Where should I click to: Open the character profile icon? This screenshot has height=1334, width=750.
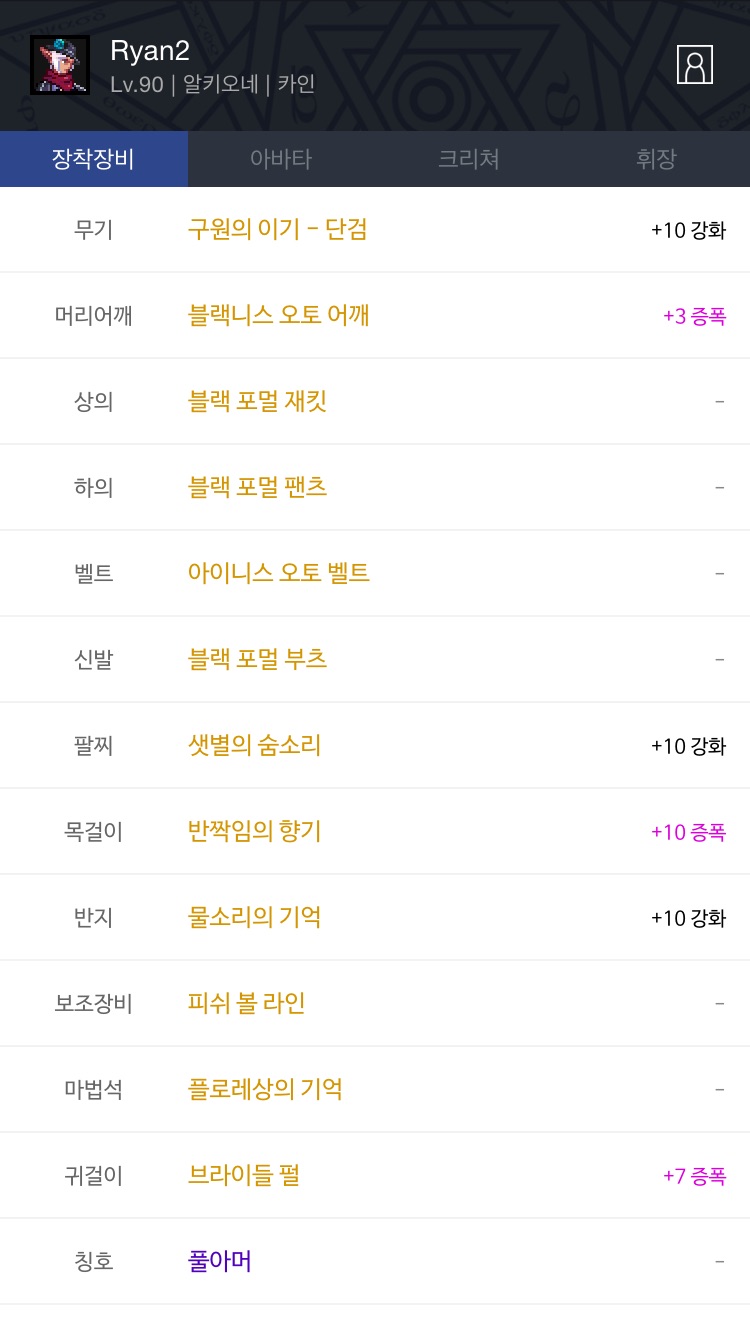(x=695, y=64)
